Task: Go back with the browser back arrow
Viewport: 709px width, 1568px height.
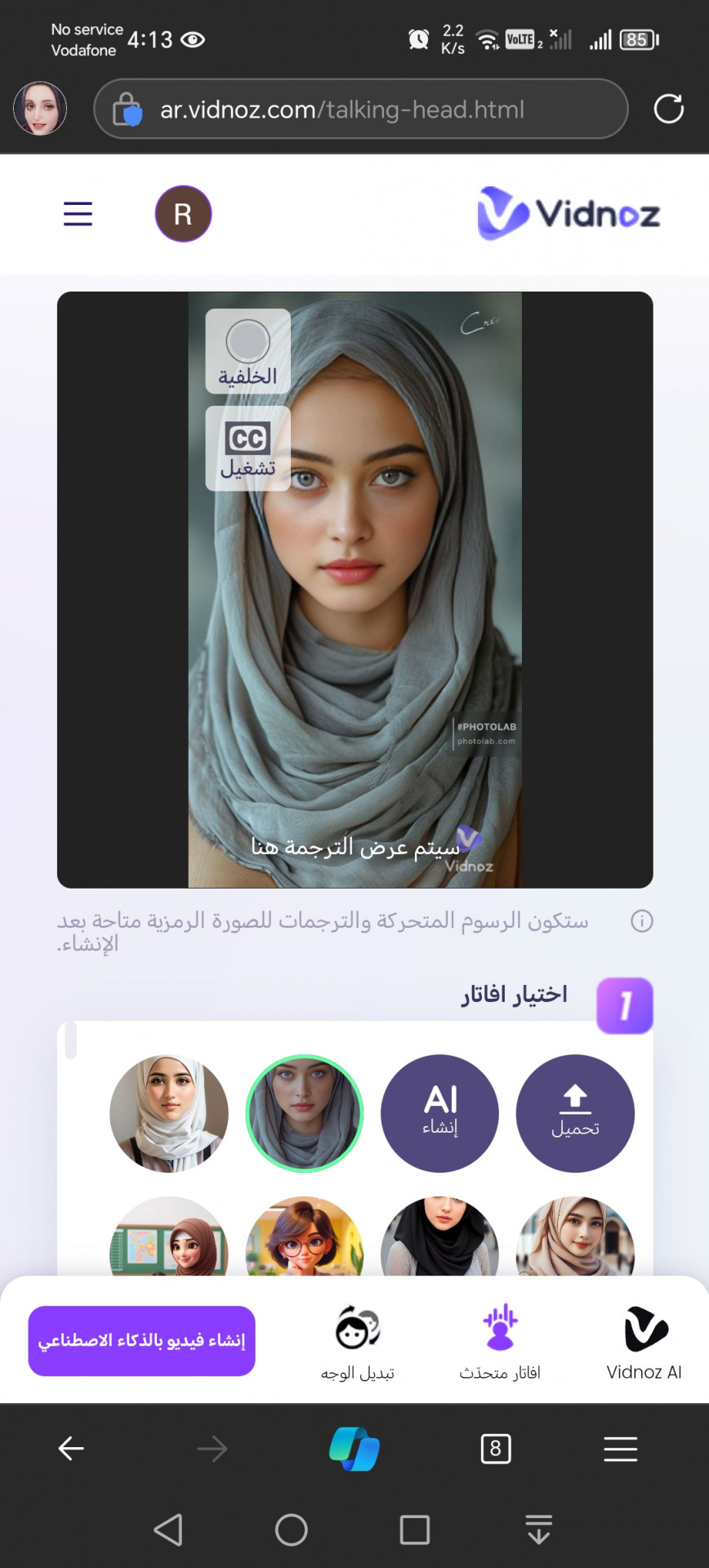Action: click(x=71, y=1449)
